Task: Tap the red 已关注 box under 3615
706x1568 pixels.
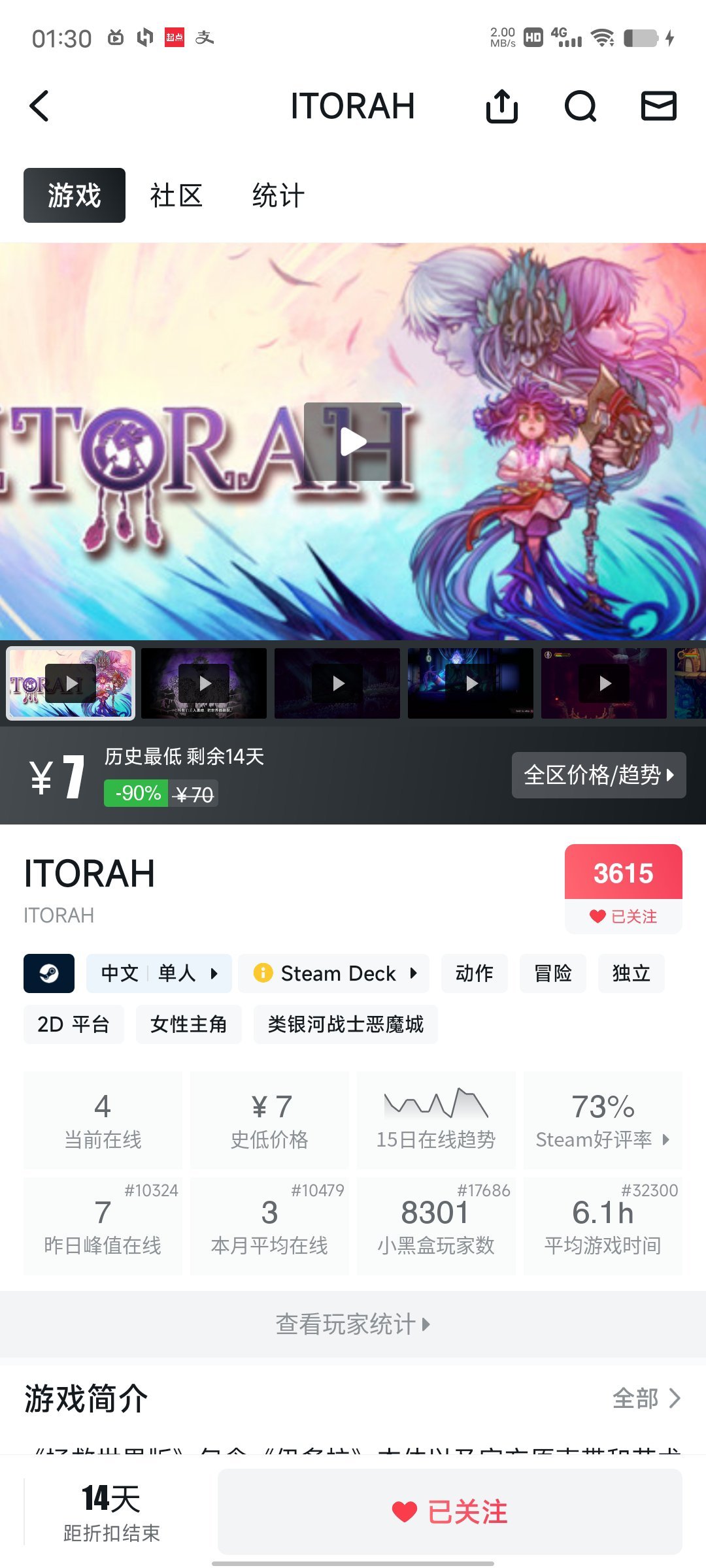Action: pos(624,916)
